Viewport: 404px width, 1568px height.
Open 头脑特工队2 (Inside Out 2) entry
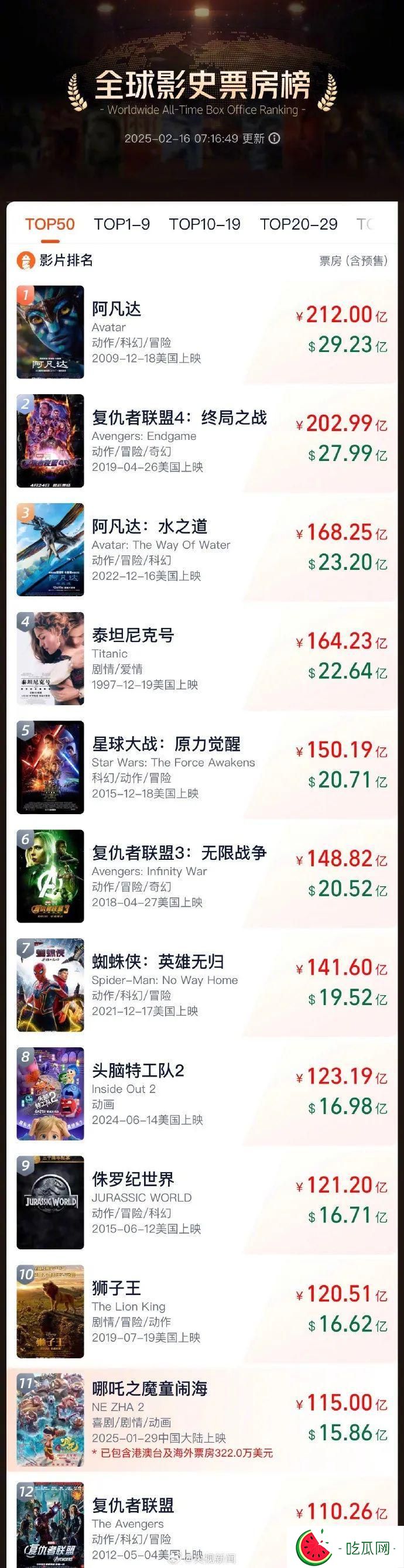click(x=201, y=1094)
